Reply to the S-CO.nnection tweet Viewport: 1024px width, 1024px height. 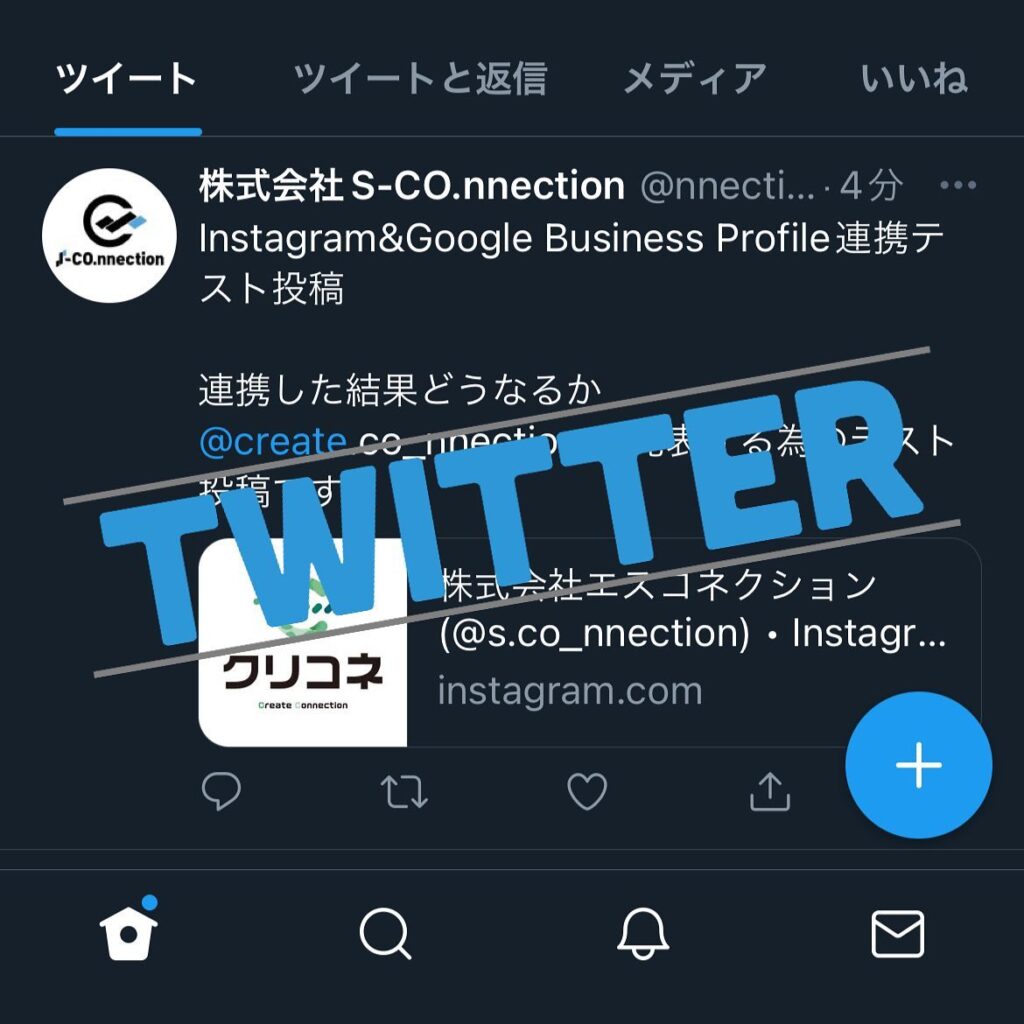click(221, 792)
